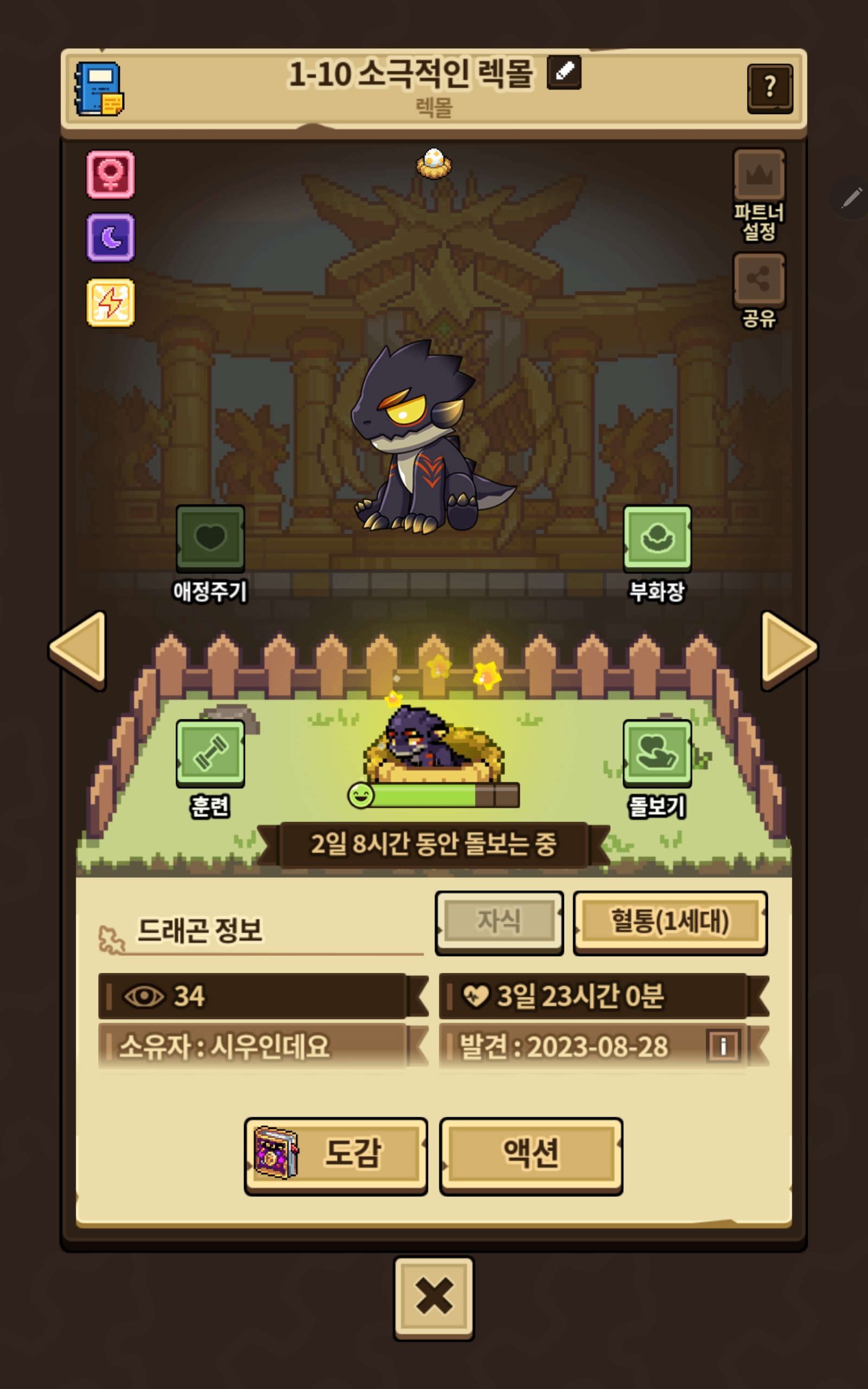Tap the pink female gender icon
This screenshot has height=1389, width=868.
point(111,175)
